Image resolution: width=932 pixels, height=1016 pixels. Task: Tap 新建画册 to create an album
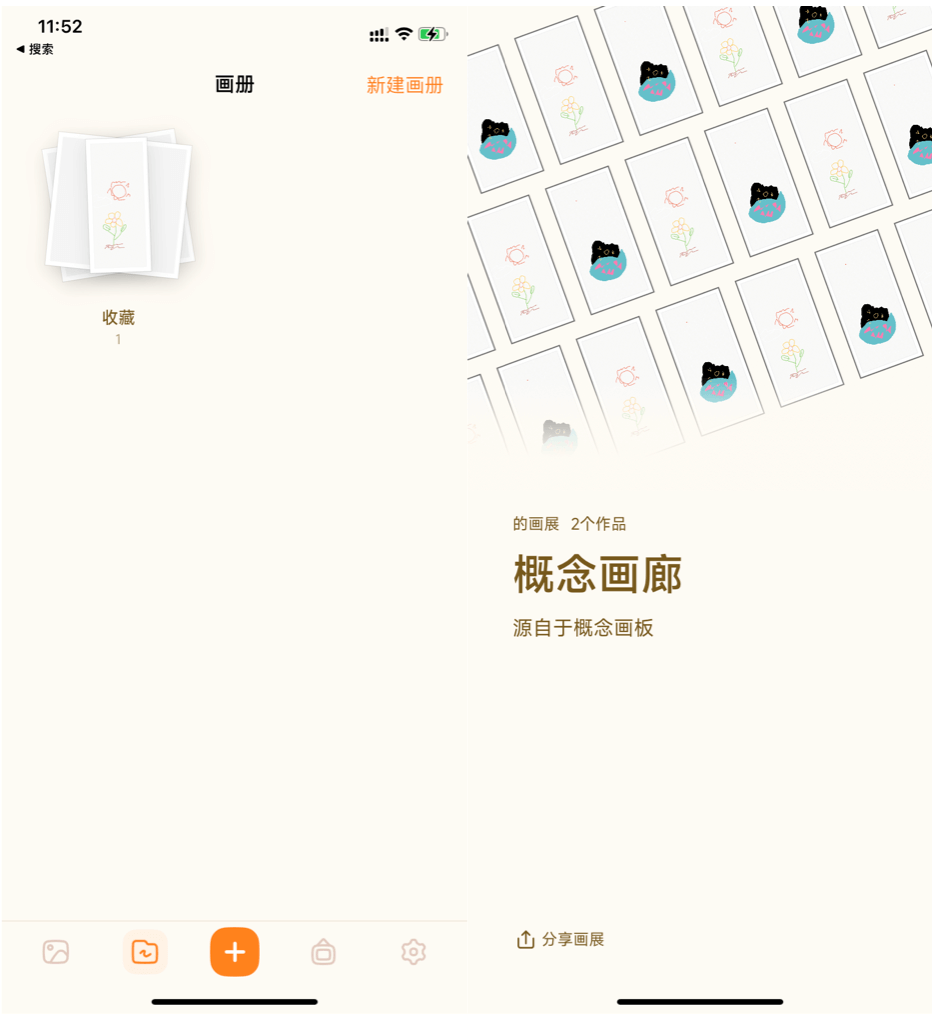tap(404, 85)
